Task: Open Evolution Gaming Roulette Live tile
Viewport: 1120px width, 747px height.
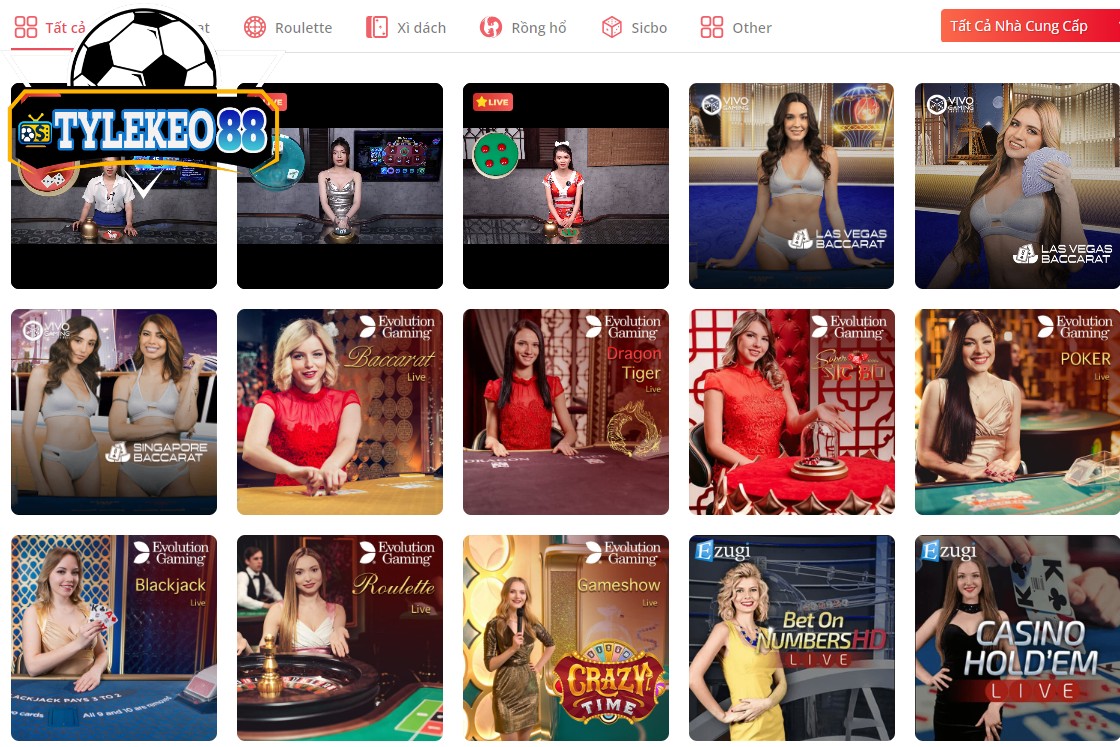Action: pos(340,638)
